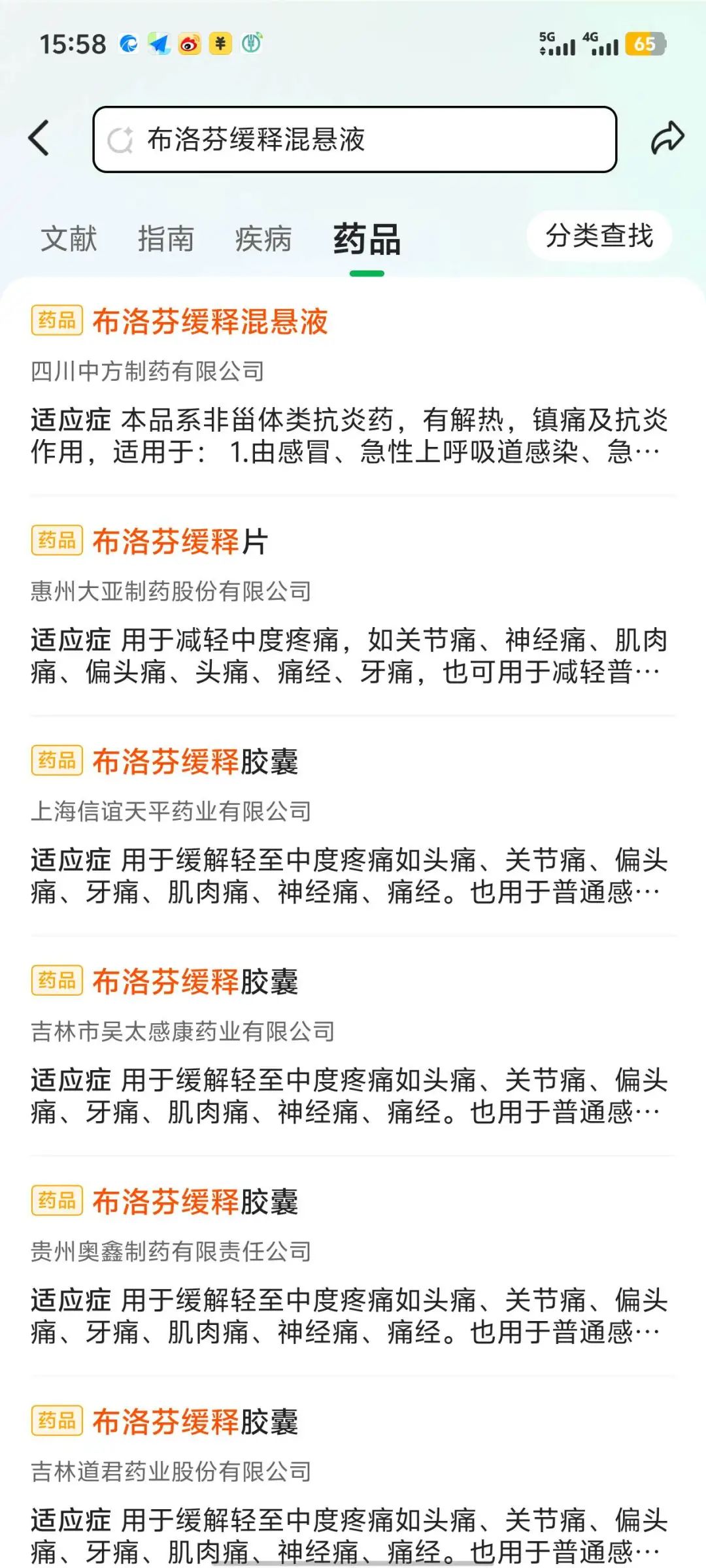Open 分类查找 category search

(x=599, y=236)
